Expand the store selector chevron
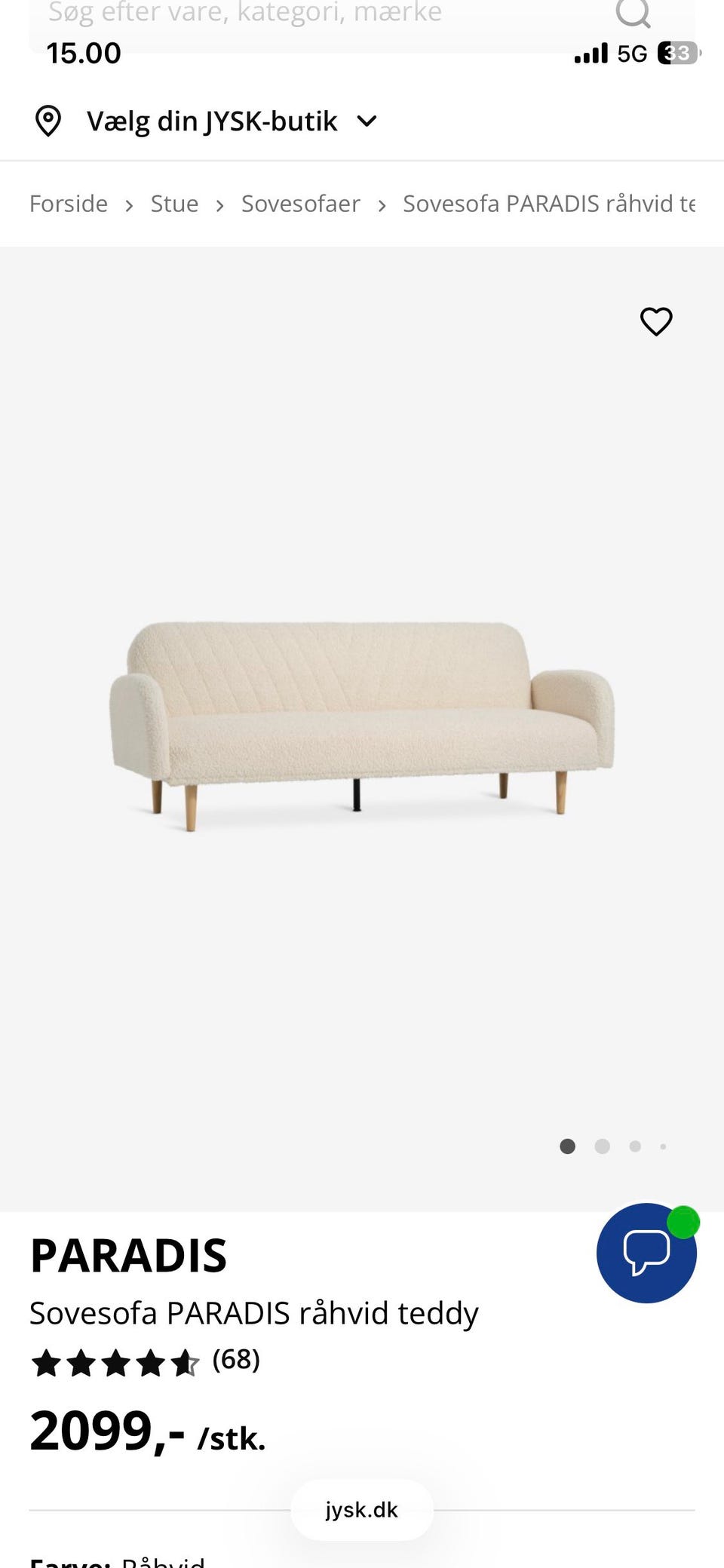 point(367,121)
